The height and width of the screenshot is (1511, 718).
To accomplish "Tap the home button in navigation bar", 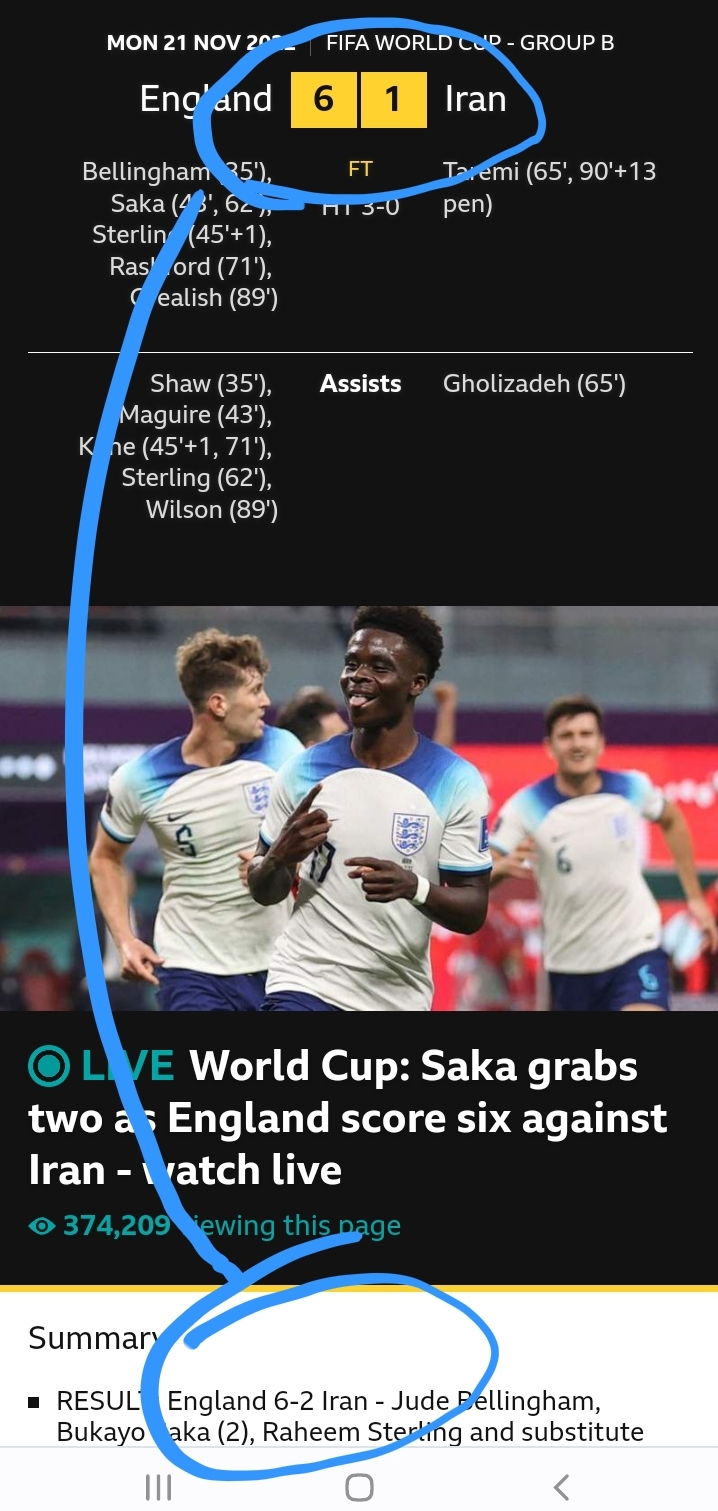I will pyautogui.click(x=359, y=1486).
